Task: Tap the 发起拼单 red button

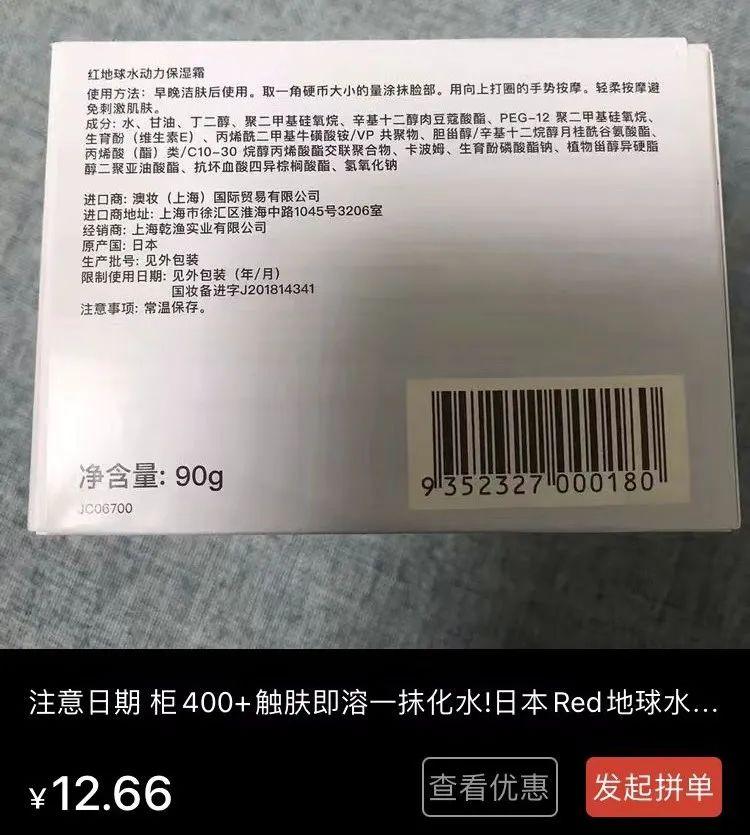Action: [x=654, y=787]
